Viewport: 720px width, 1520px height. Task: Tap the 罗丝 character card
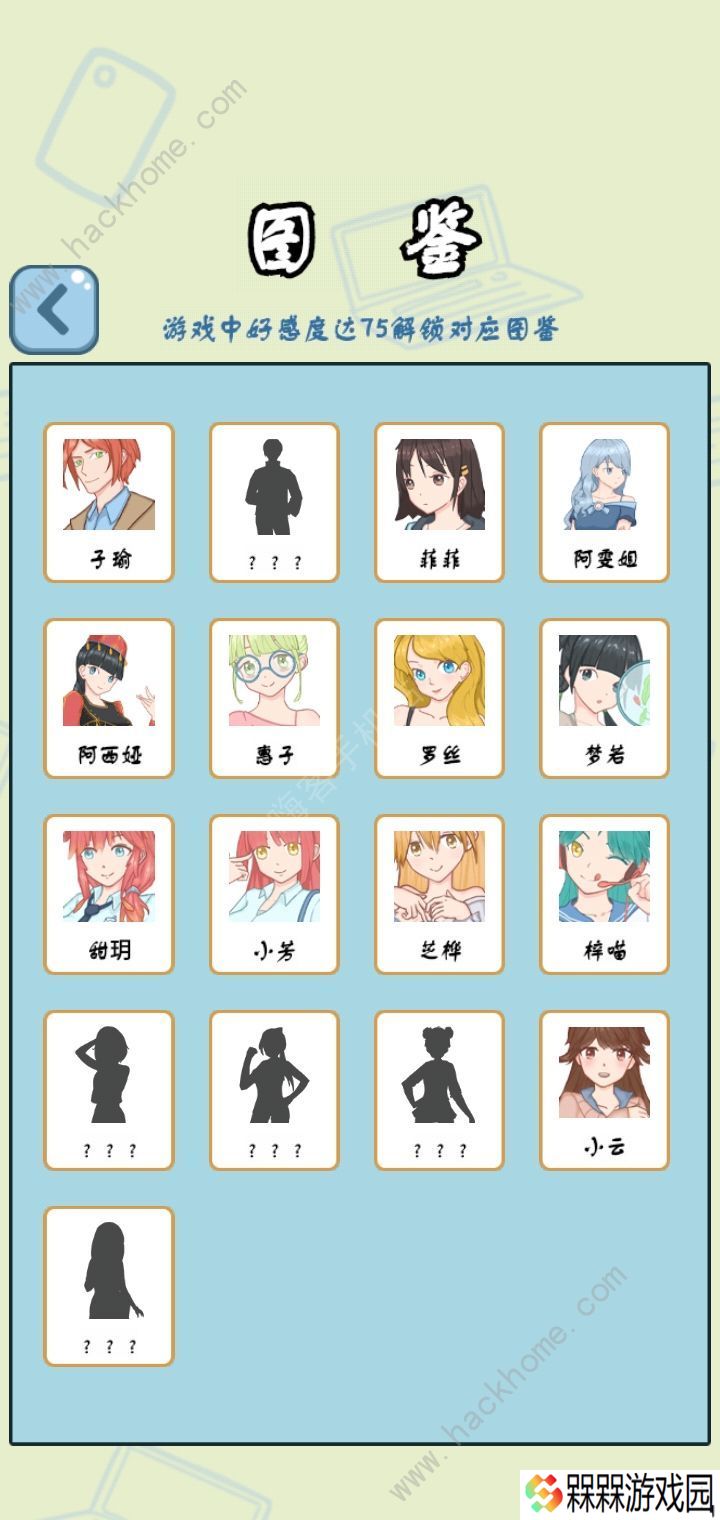[x=439, y=698]
